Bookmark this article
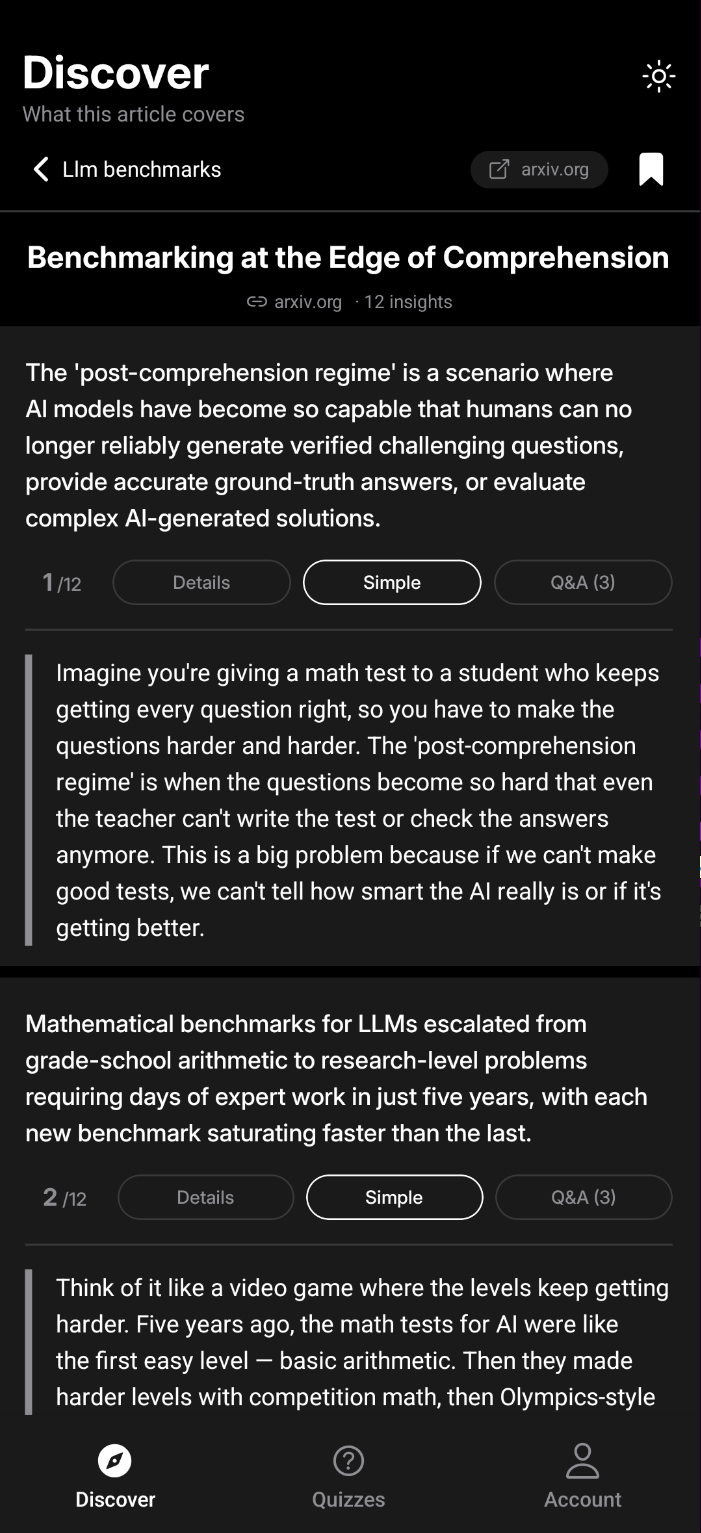 click(651, 170)
